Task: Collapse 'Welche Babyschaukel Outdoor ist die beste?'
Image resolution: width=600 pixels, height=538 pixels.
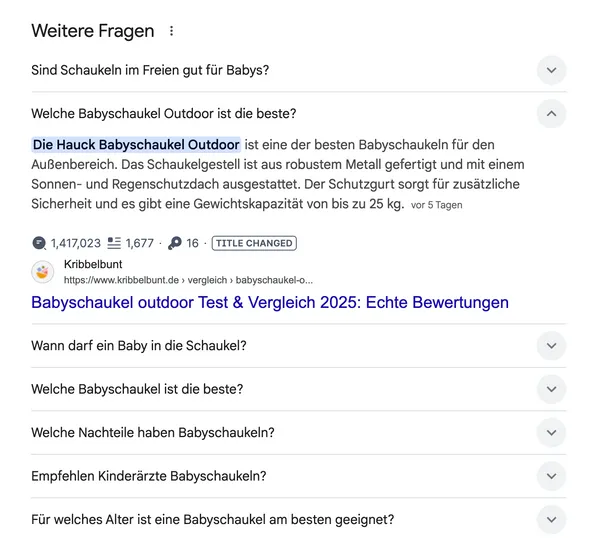Action: pyautogui.click(x=551, y=113)
